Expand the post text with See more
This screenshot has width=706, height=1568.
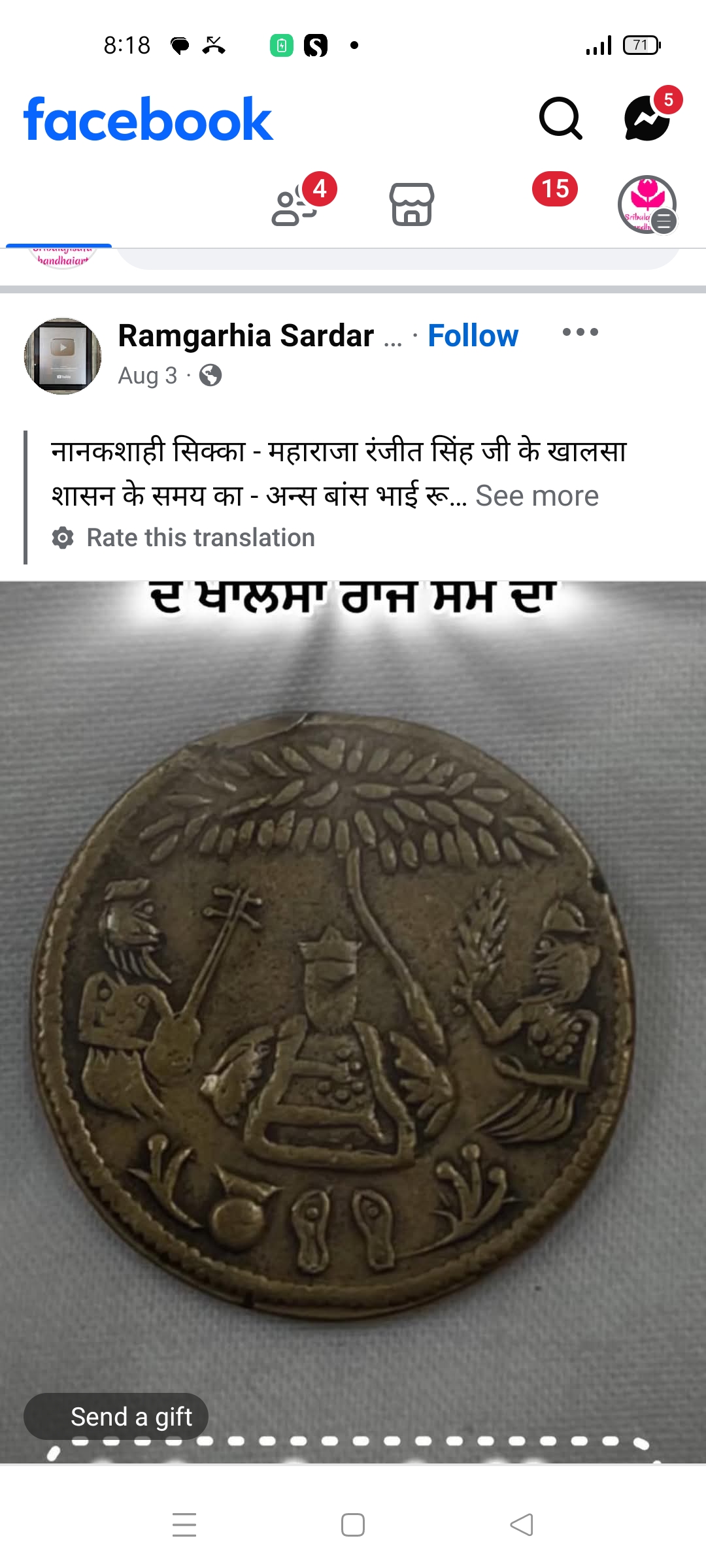[x=537, y=496]
